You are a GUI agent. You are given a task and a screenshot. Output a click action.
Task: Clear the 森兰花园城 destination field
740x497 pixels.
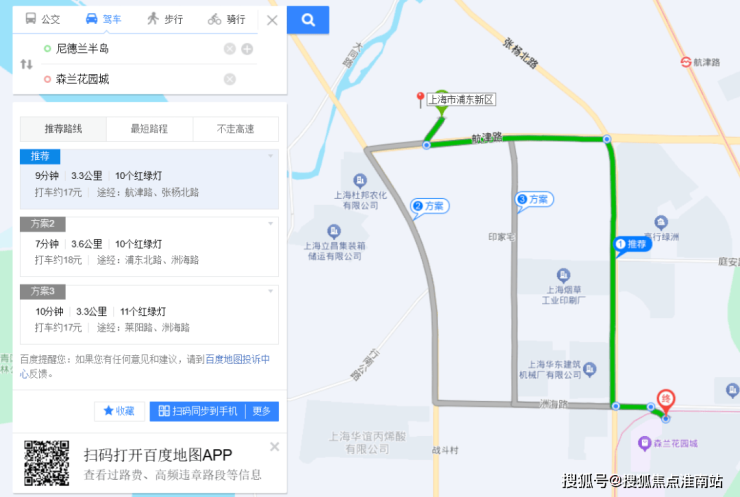[229, 79]
